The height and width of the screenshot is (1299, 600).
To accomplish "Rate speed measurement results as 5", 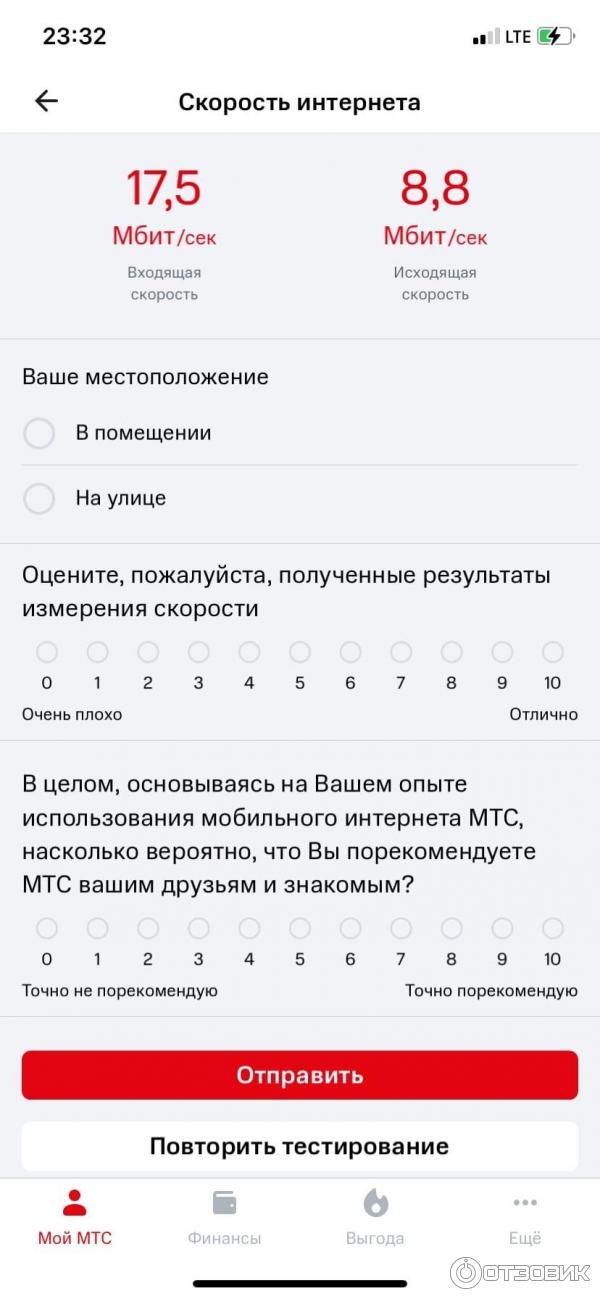I will click(299, 653).
